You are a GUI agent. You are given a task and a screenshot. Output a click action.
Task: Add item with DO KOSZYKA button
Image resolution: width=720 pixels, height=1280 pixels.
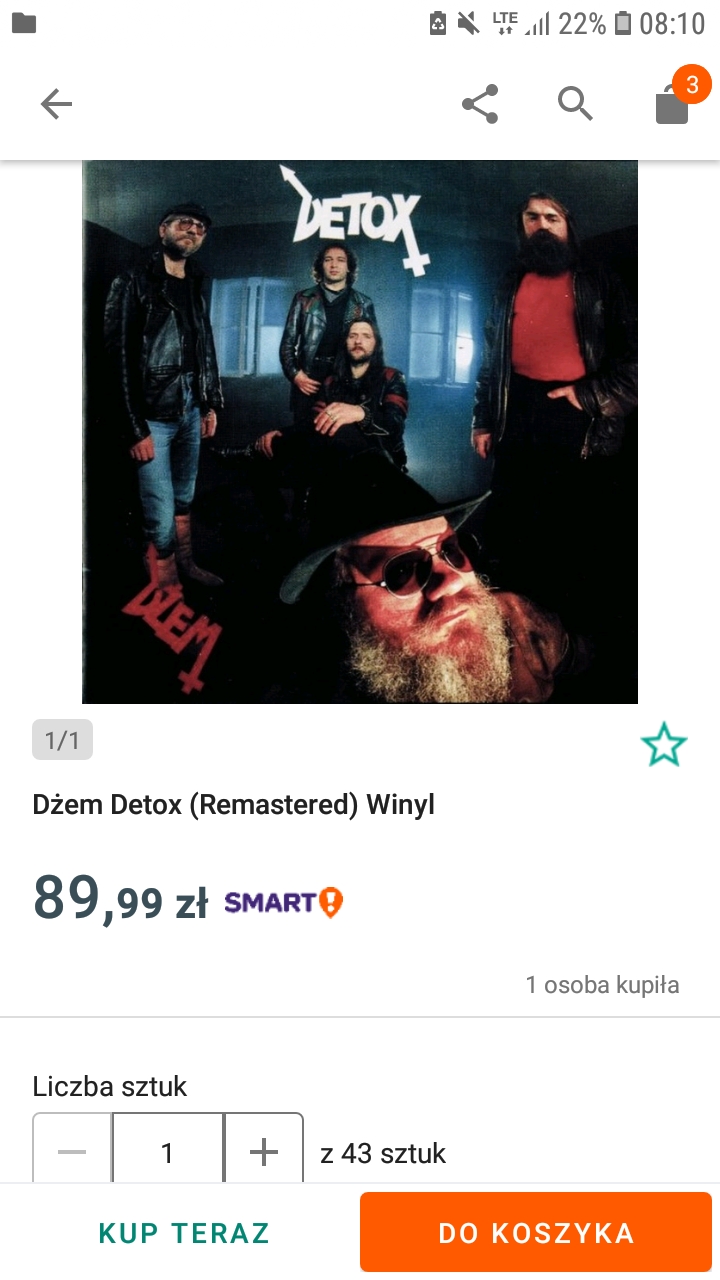[x=536, y=1233]
